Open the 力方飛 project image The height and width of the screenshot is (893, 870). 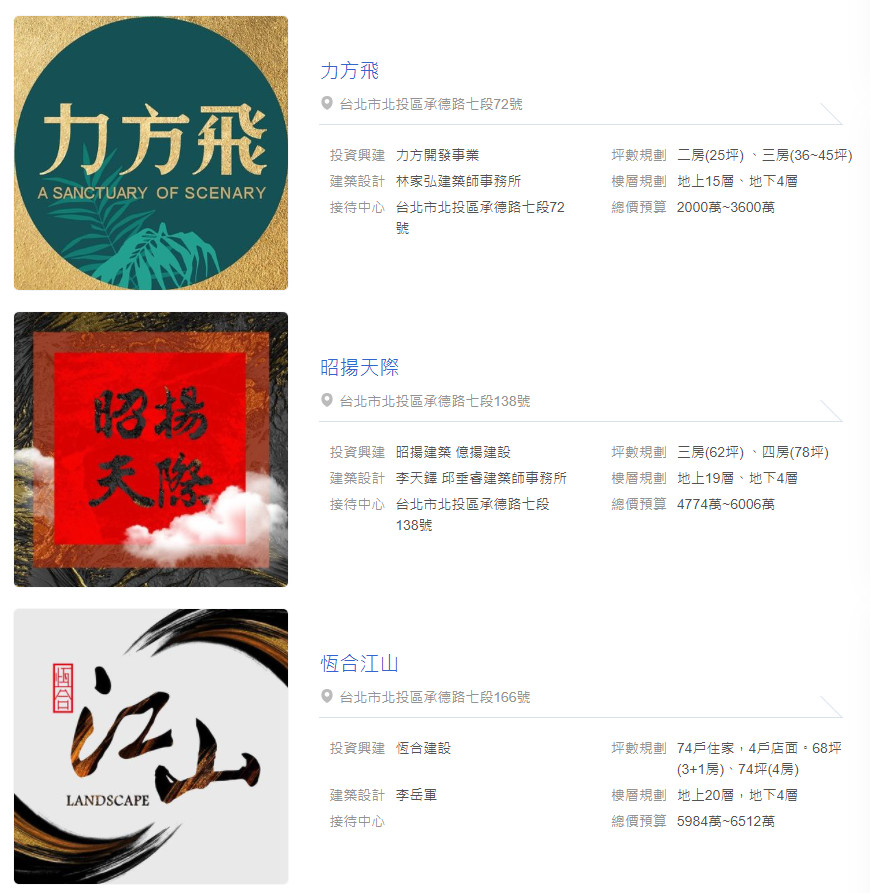(151, 153)
